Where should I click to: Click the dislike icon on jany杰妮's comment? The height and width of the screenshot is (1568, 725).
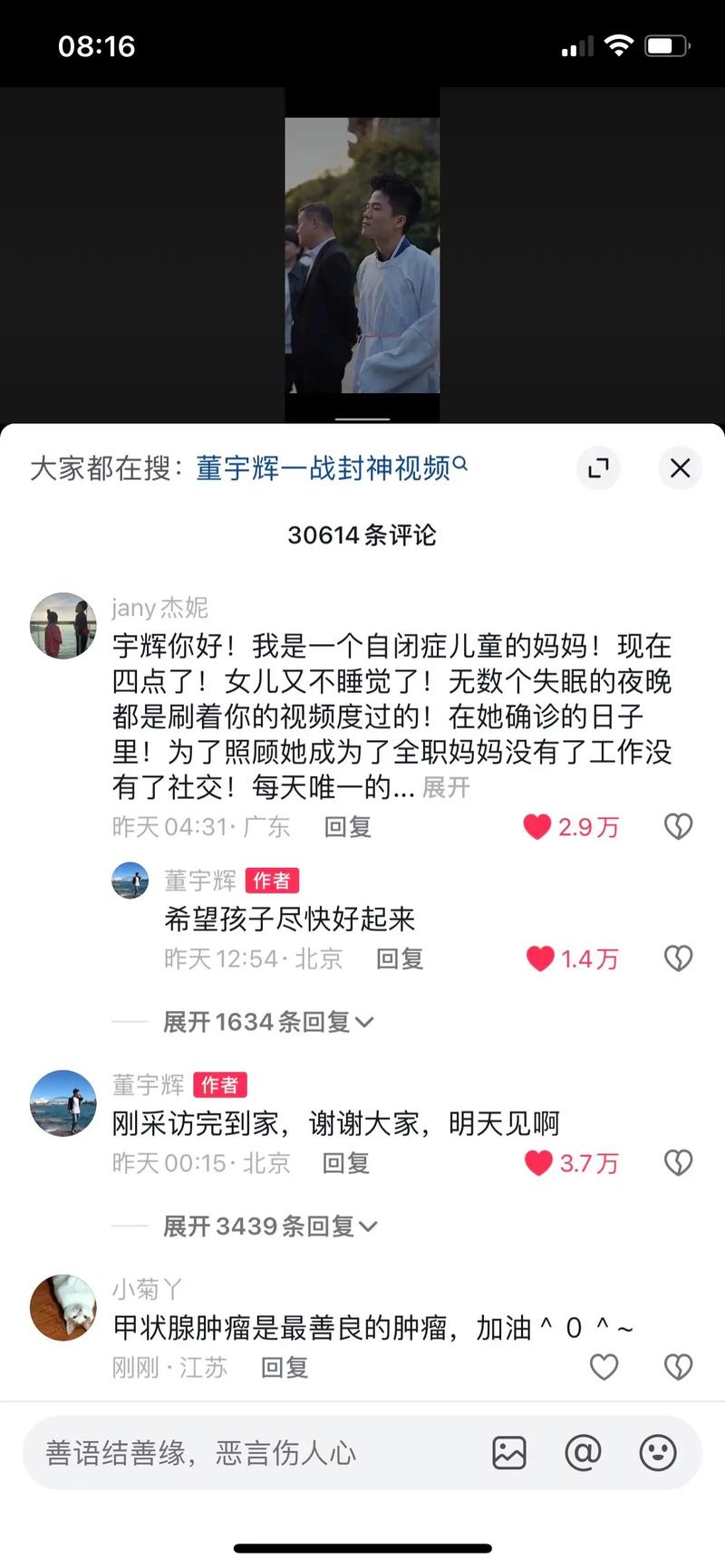pyautogui.click(x=678, y=826)
